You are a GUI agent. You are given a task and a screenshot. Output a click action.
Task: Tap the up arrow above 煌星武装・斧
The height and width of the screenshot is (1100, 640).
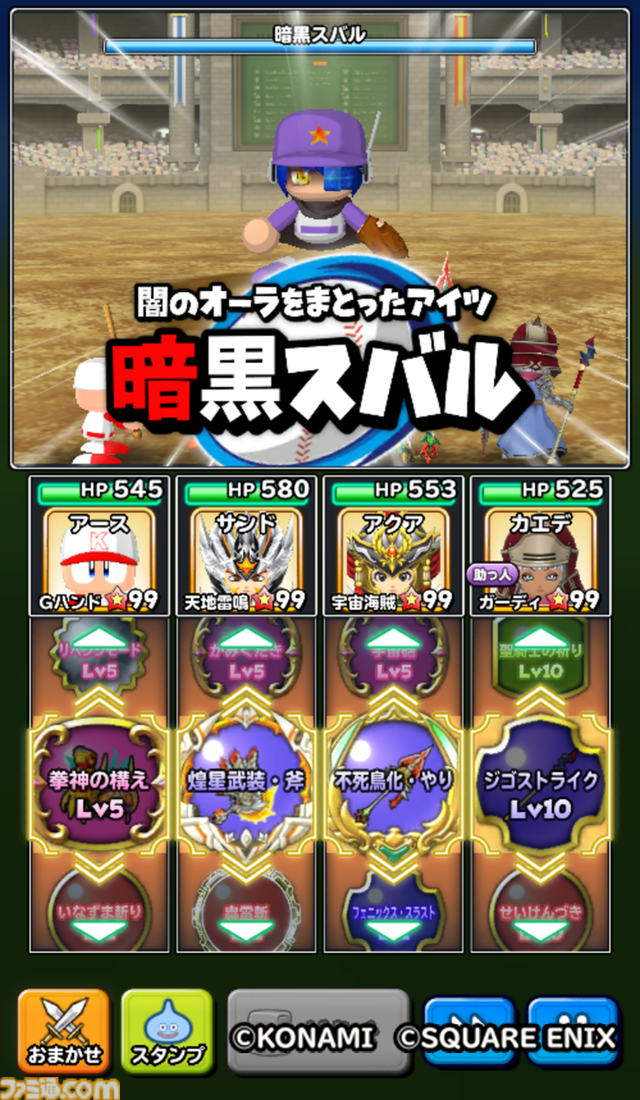[246, 642]
